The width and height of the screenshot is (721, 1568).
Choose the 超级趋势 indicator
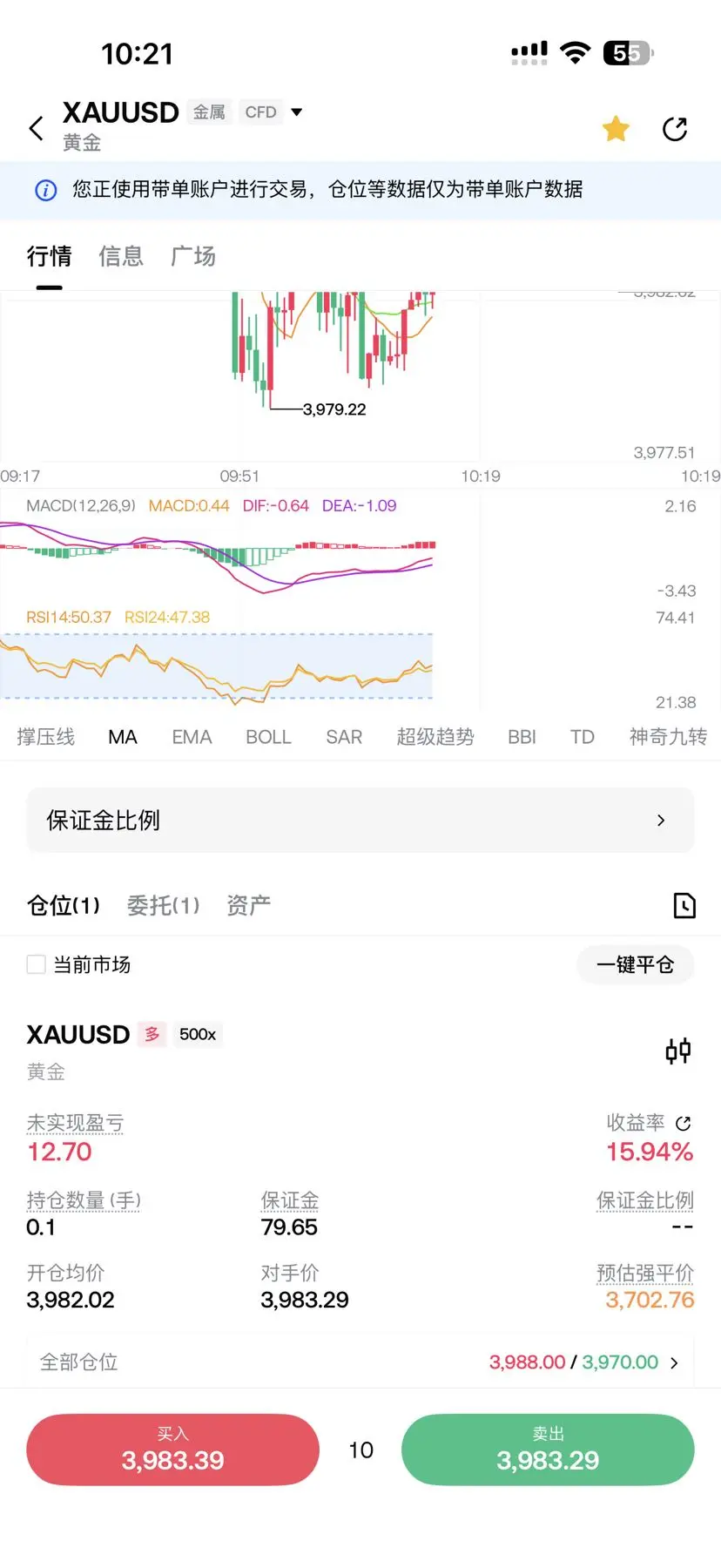coord(435,737)
